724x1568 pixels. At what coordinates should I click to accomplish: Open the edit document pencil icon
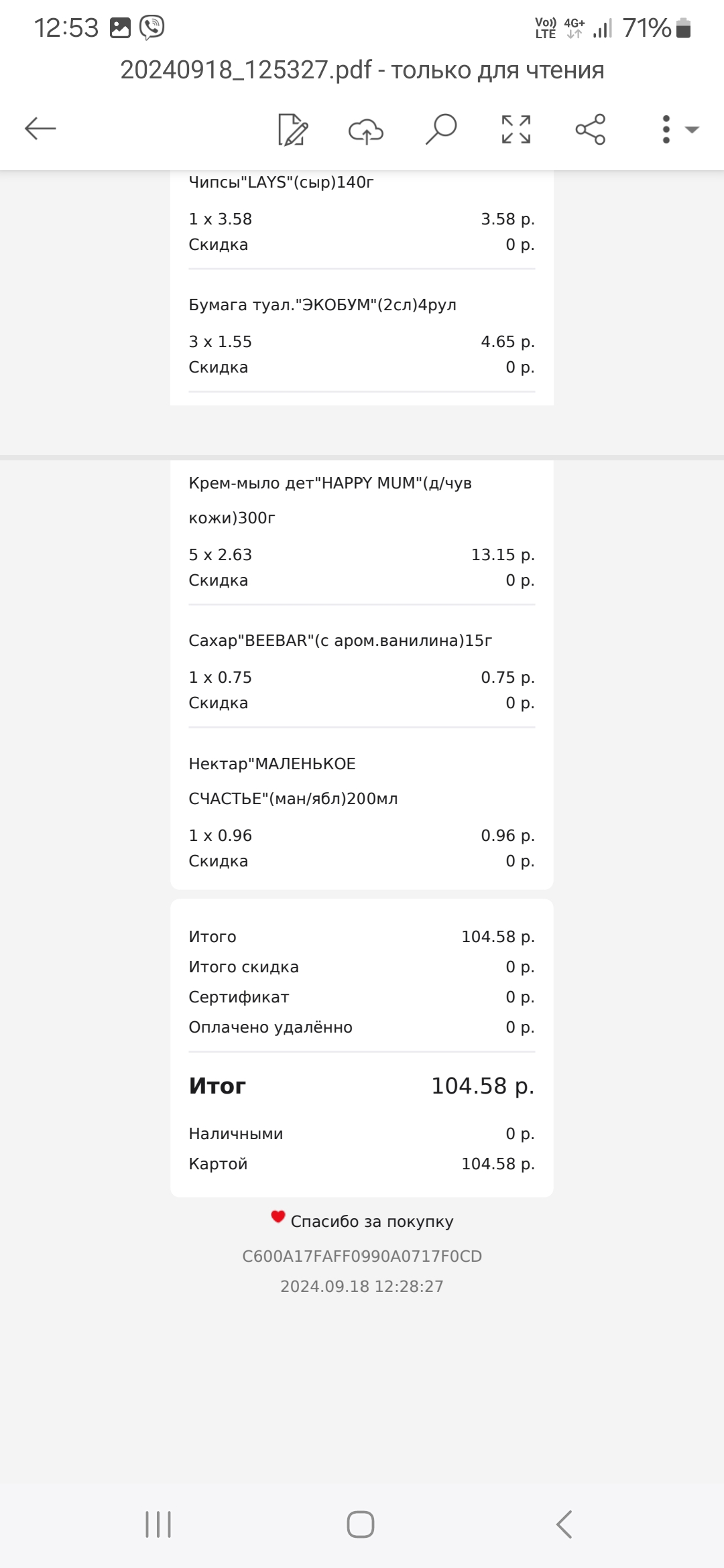pos(293,129)
